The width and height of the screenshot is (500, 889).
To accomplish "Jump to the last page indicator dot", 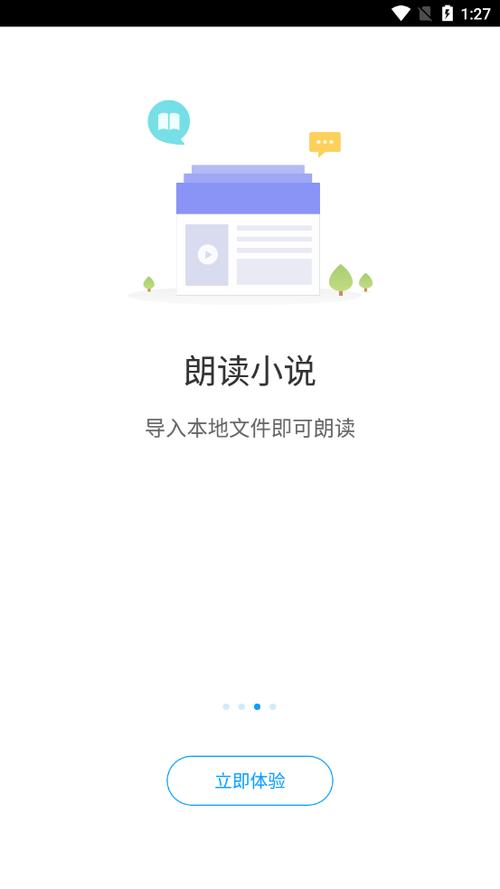I will [273, 706].
